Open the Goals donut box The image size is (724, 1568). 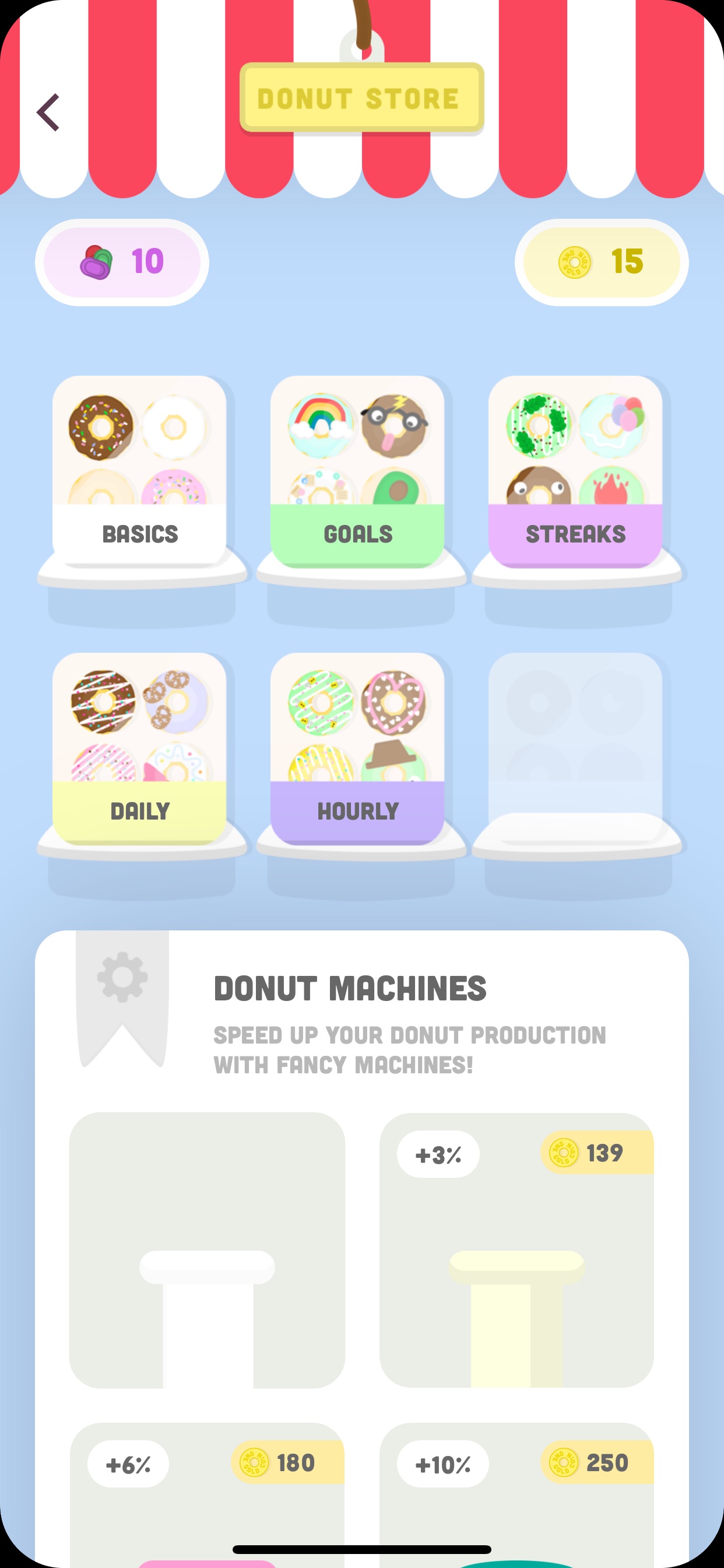357,471
